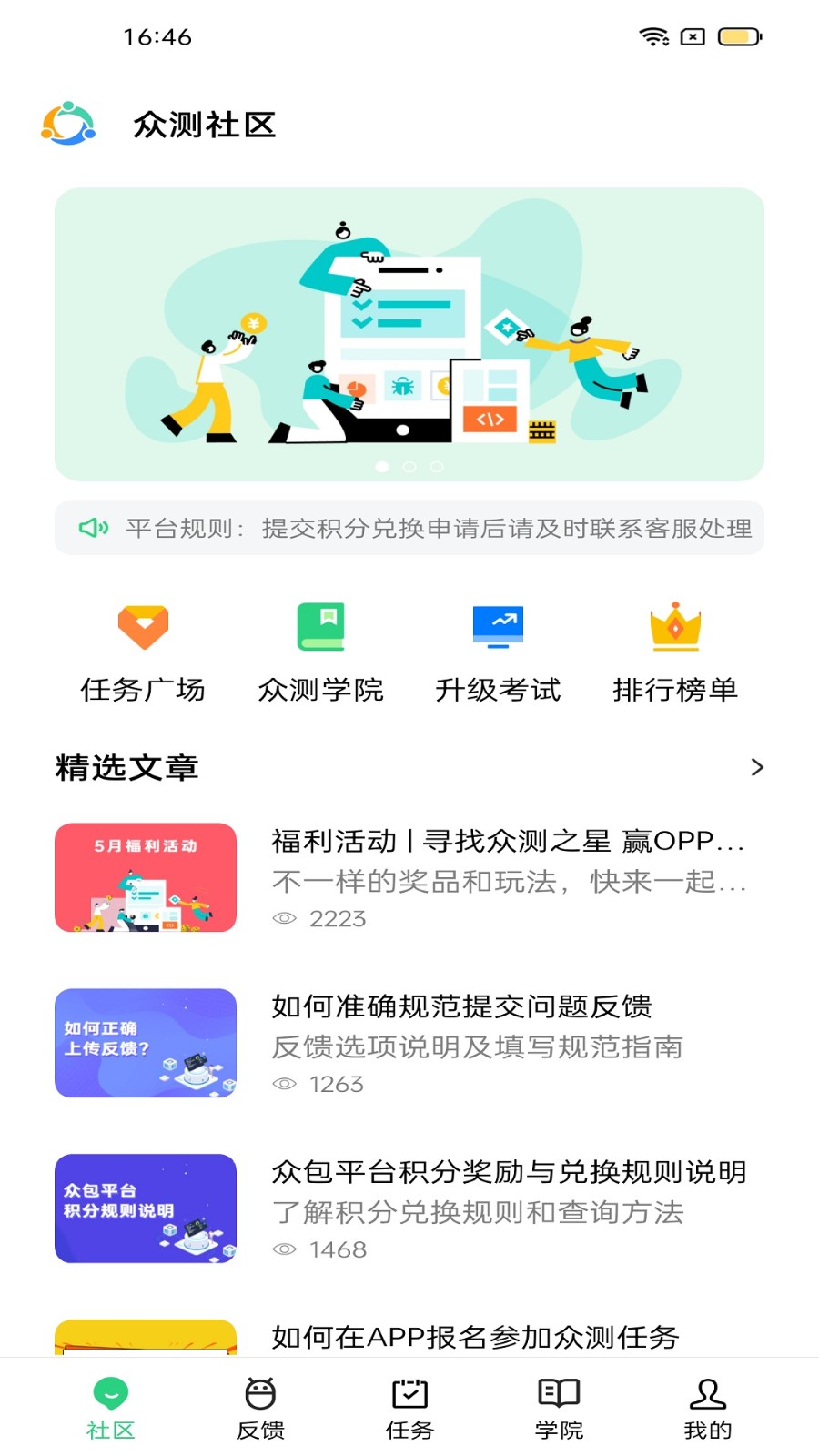Image resolution: width=819 pixels, height=1456 pixels.
Task: Open the 众测学院 academy book icon
Action: [x=322, y=626]
